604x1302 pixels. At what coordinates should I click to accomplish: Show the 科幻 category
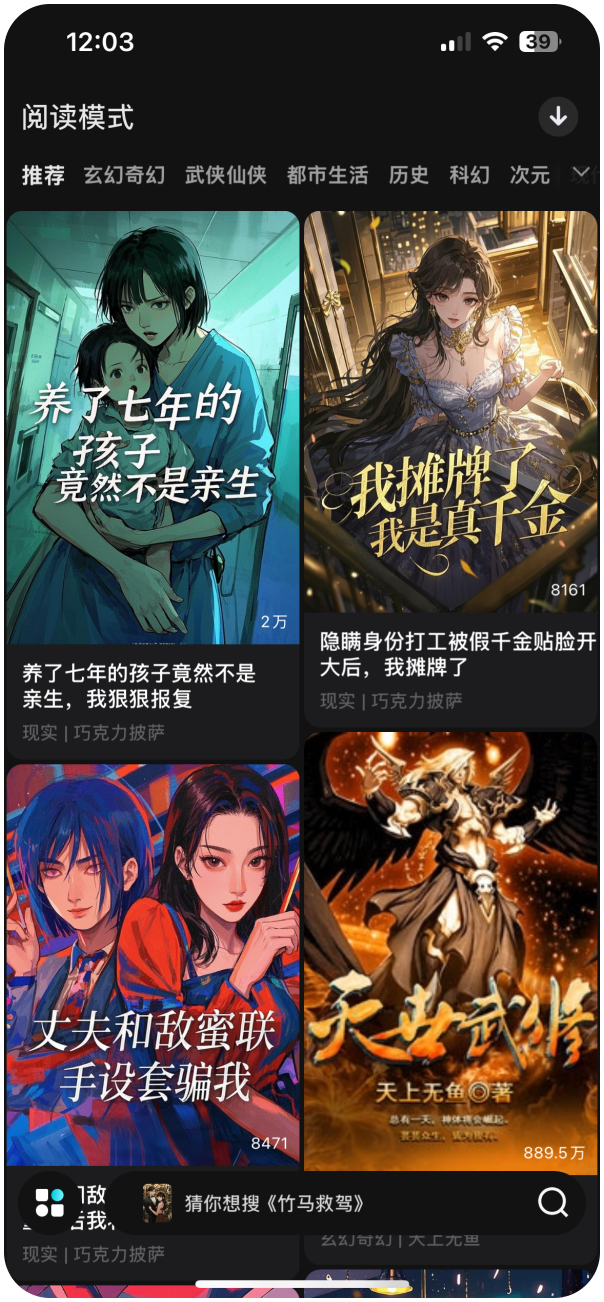tap(469, 175)
